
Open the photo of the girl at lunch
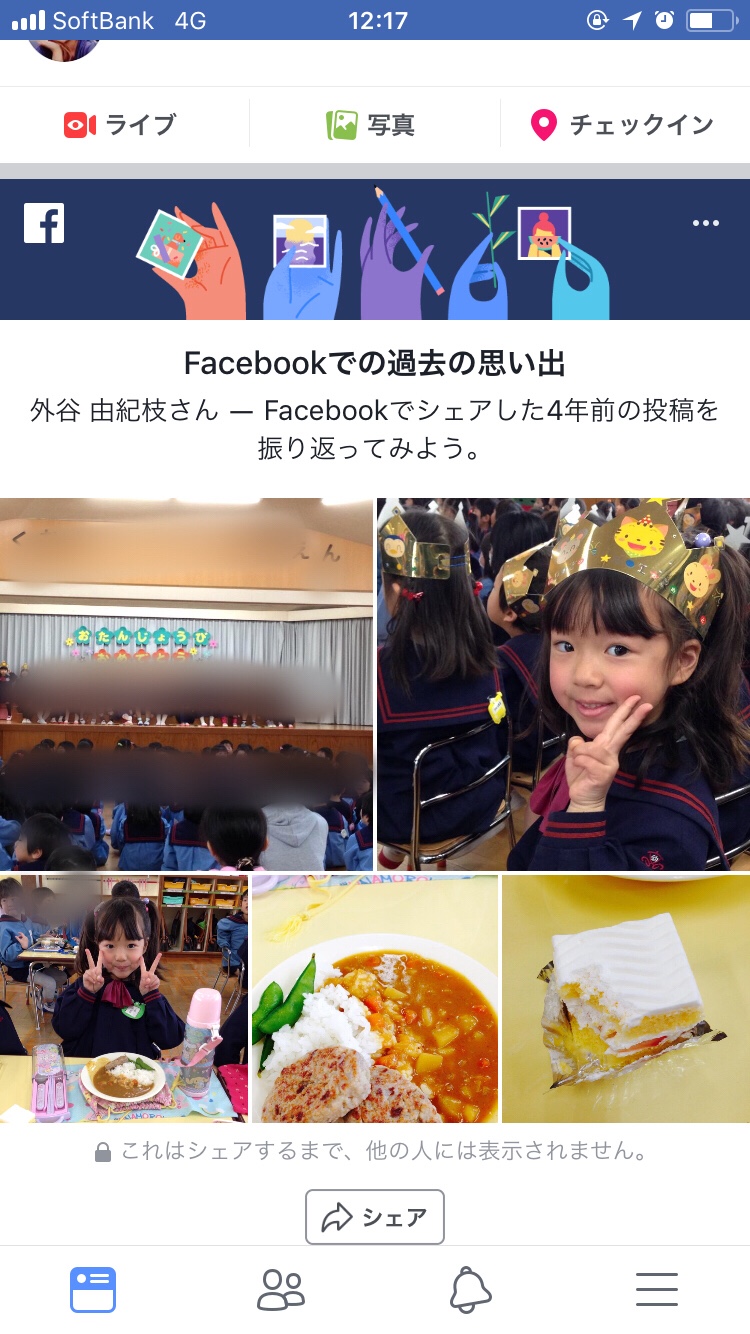[123, 998]
